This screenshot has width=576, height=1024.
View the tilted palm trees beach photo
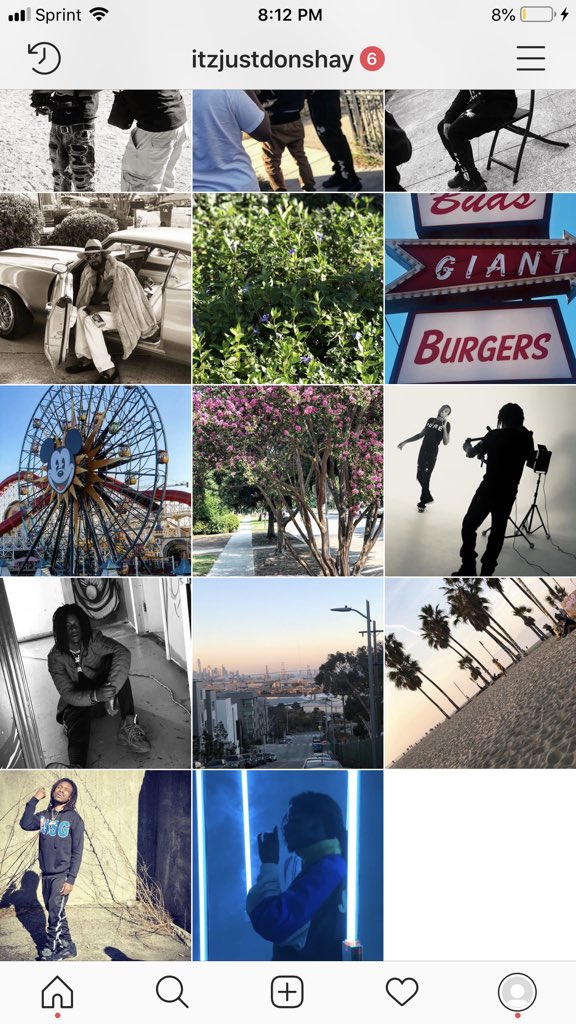coord(481,673)
